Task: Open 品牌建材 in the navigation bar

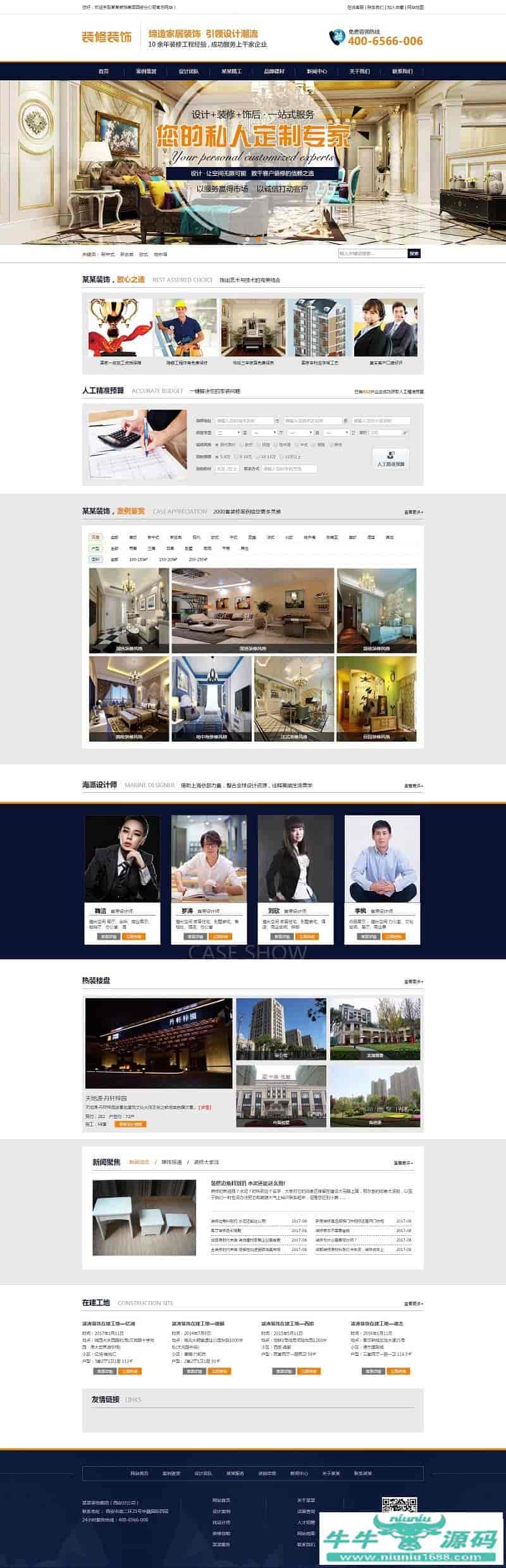Action: click(x=274, y=72)
